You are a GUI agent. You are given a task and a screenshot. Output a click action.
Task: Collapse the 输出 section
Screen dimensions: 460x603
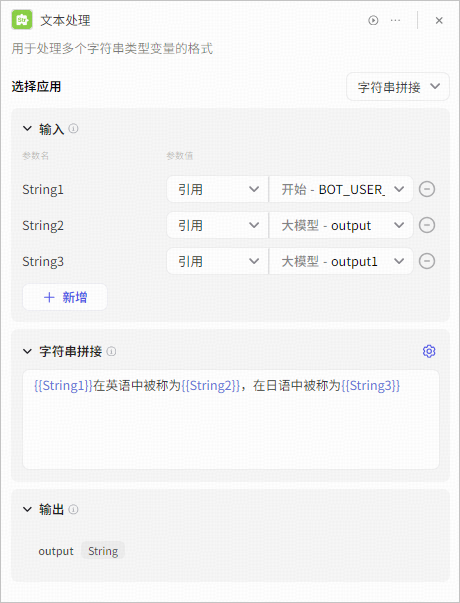27,510
